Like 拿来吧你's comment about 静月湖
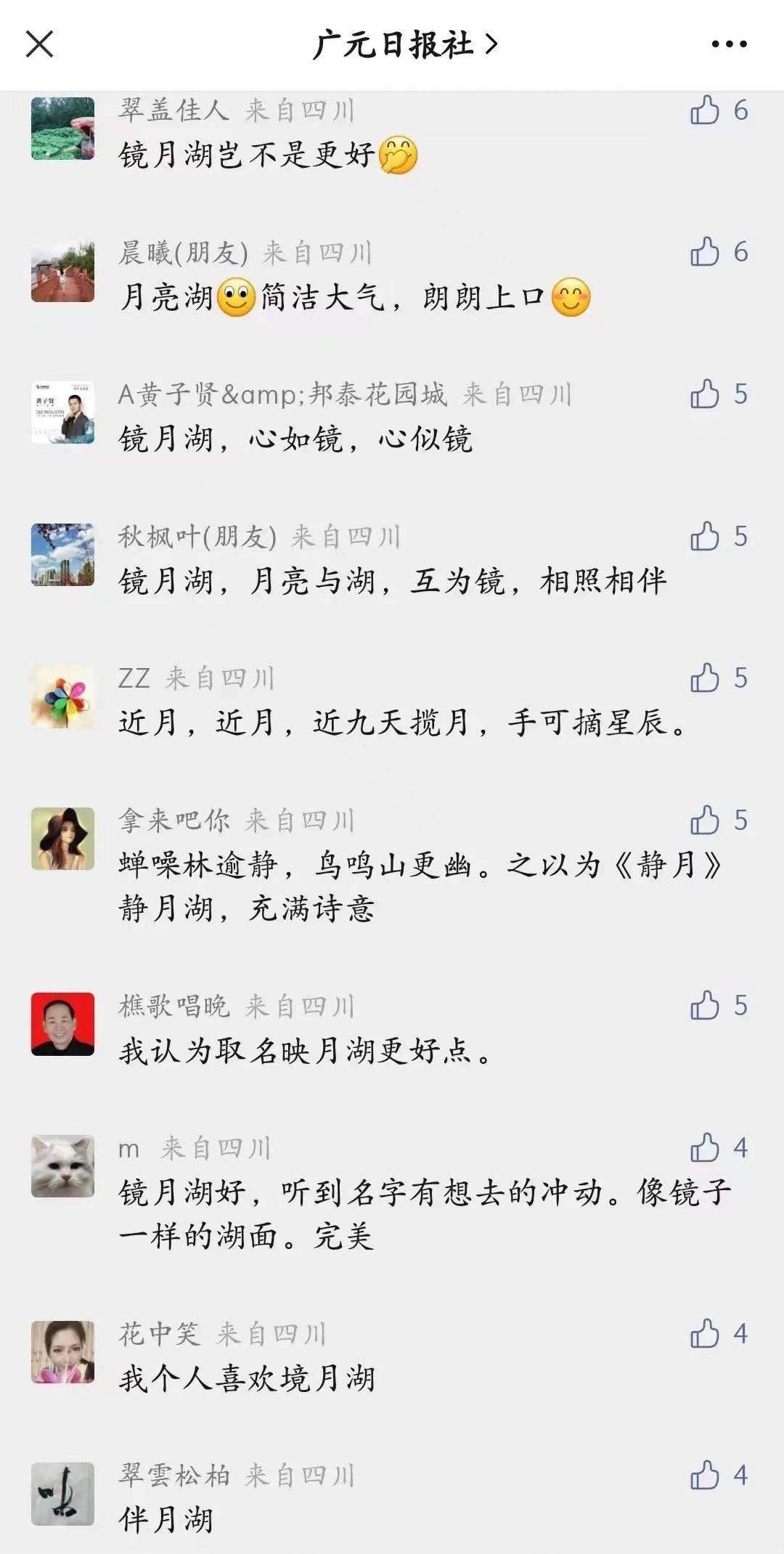This screenshot has height=1554, width=784. pyautogui.click(x=705, y=821)
